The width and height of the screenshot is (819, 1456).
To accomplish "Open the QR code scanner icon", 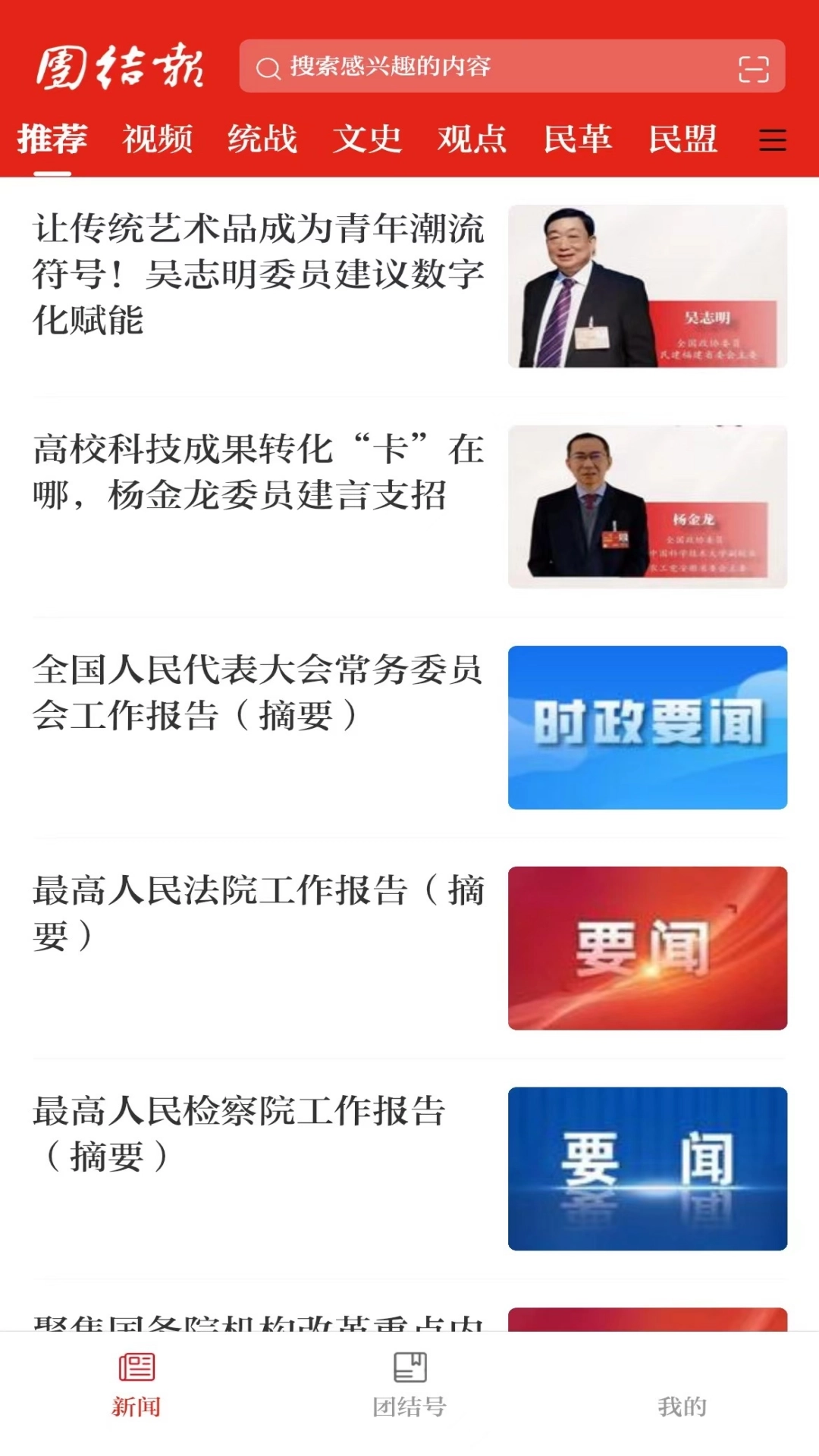I will [x=755, y=69].
